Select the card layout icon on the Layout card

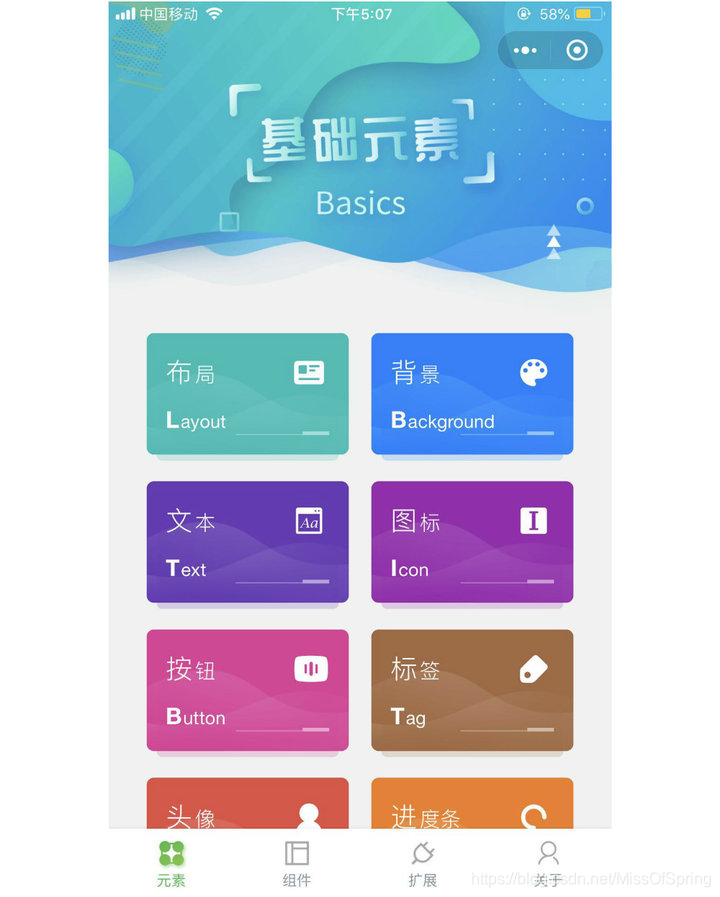pos(310,372)
